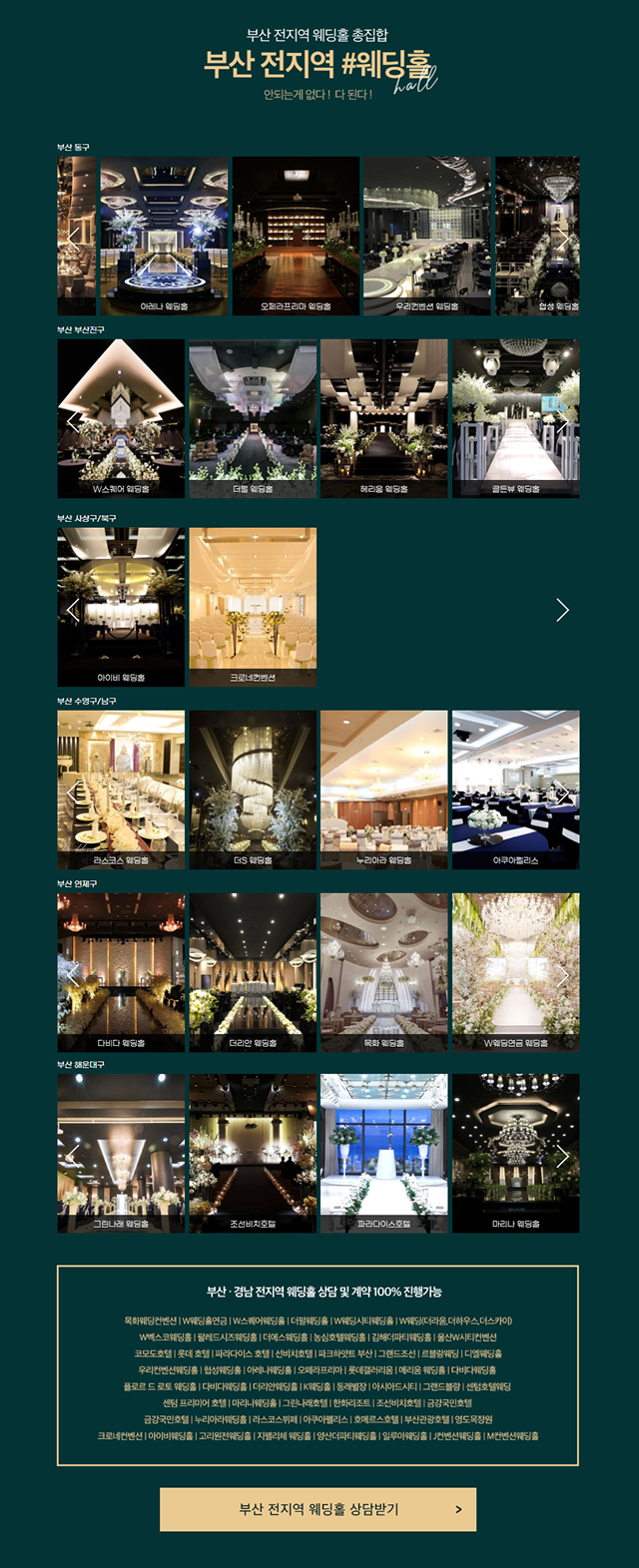639x1568 pixels.
Task: Go back in the 해운대구 carousel
Action: point(72,1156)
